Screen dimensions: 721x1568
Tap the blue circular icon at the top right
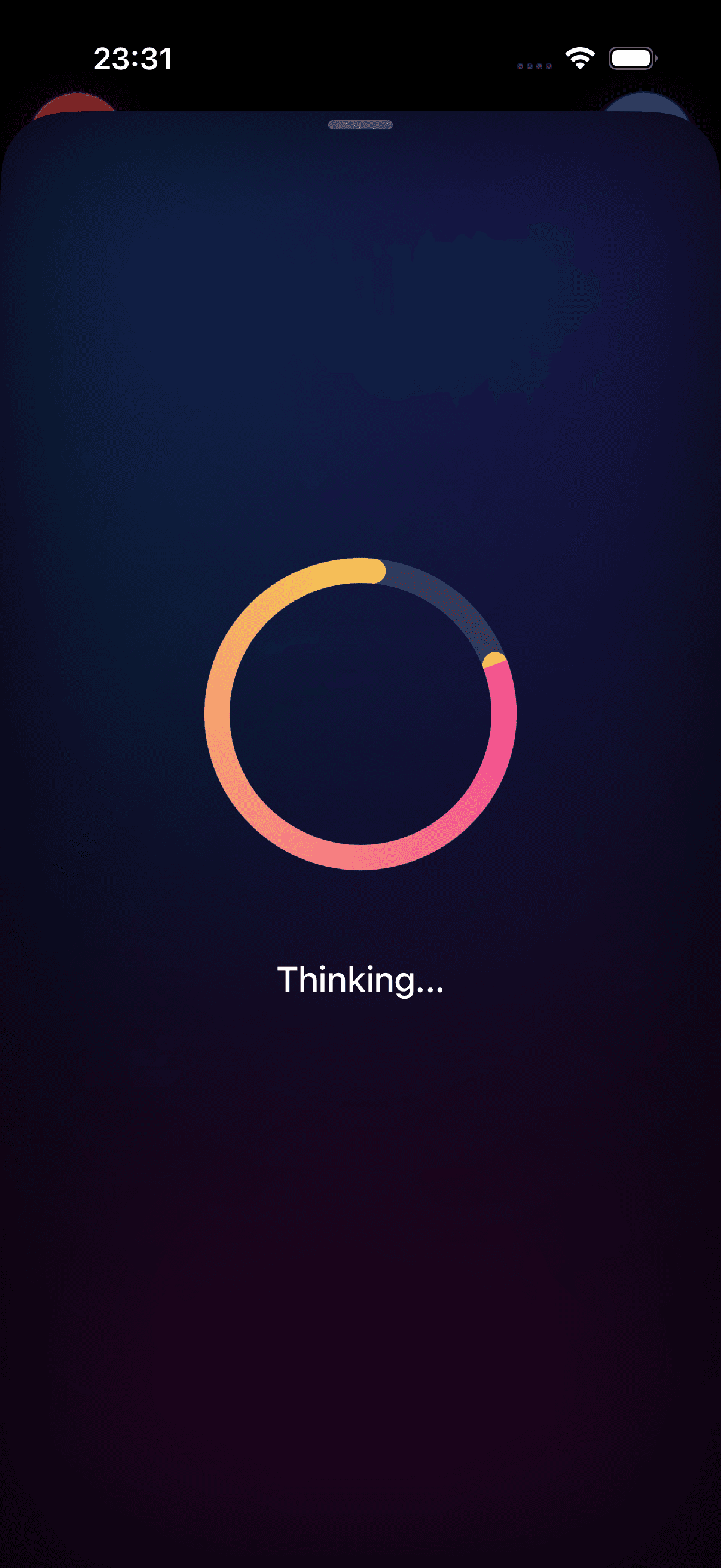645,103
